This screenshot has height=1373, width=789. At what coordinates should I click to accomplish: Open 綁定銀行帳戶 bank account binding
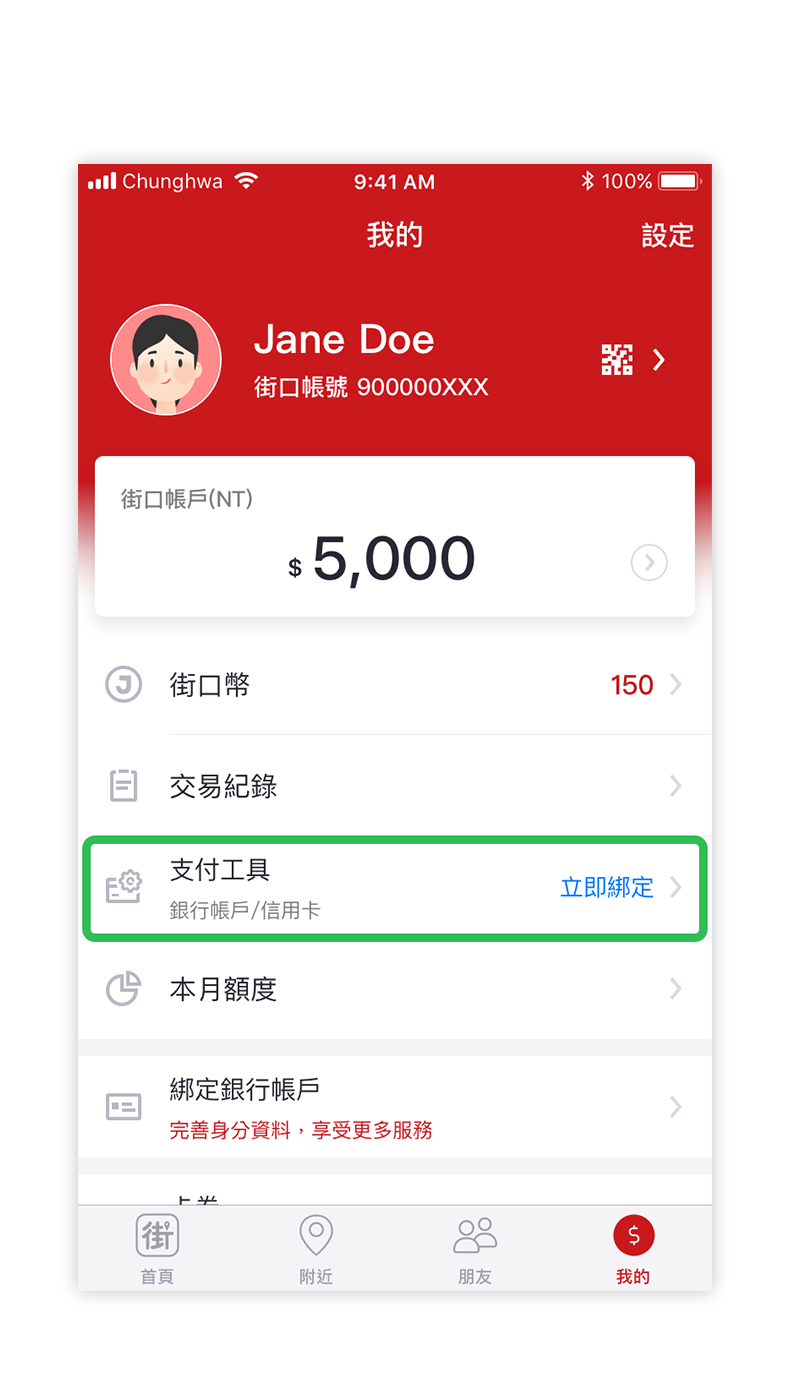coord(394,1107)
